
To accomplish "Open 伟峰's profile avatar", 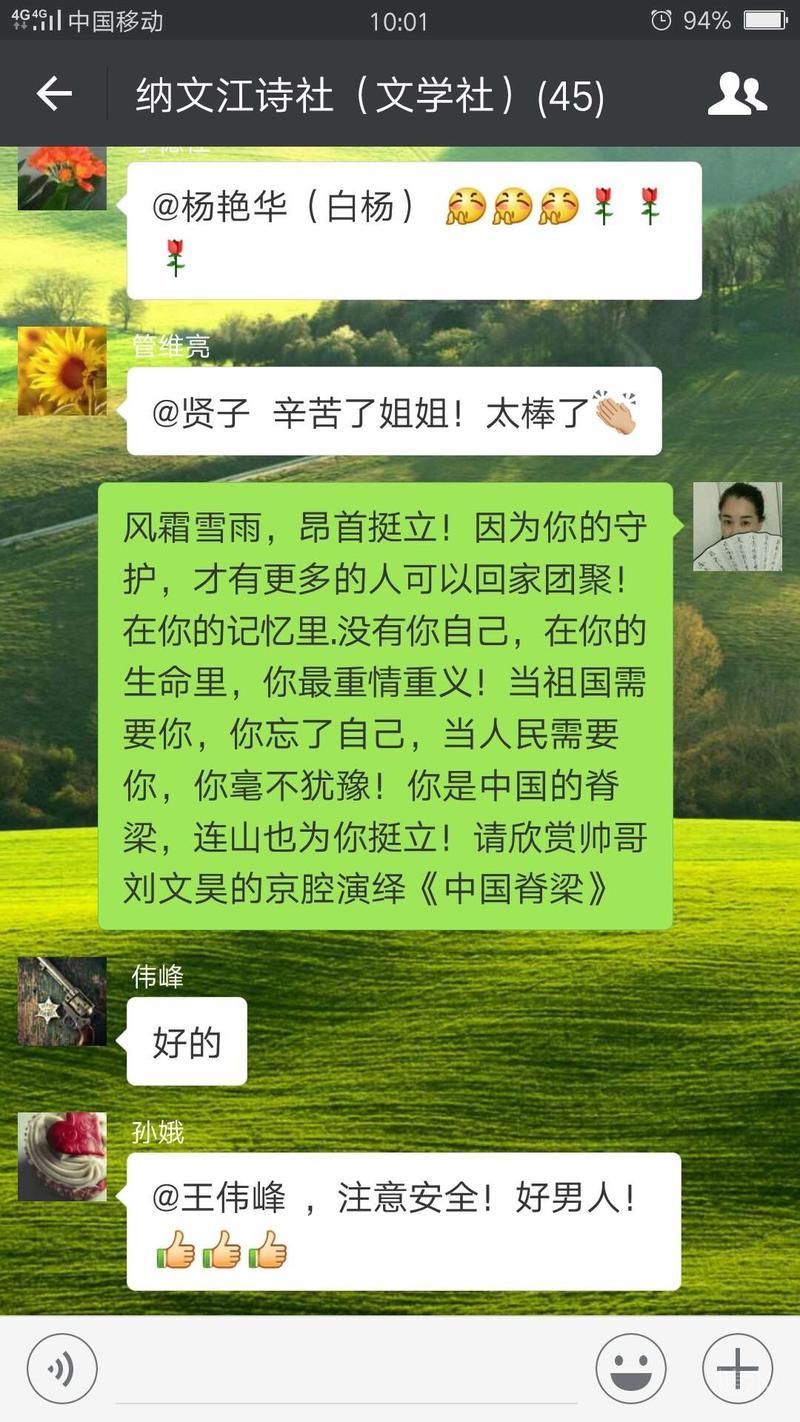I will click(62, 1001).
